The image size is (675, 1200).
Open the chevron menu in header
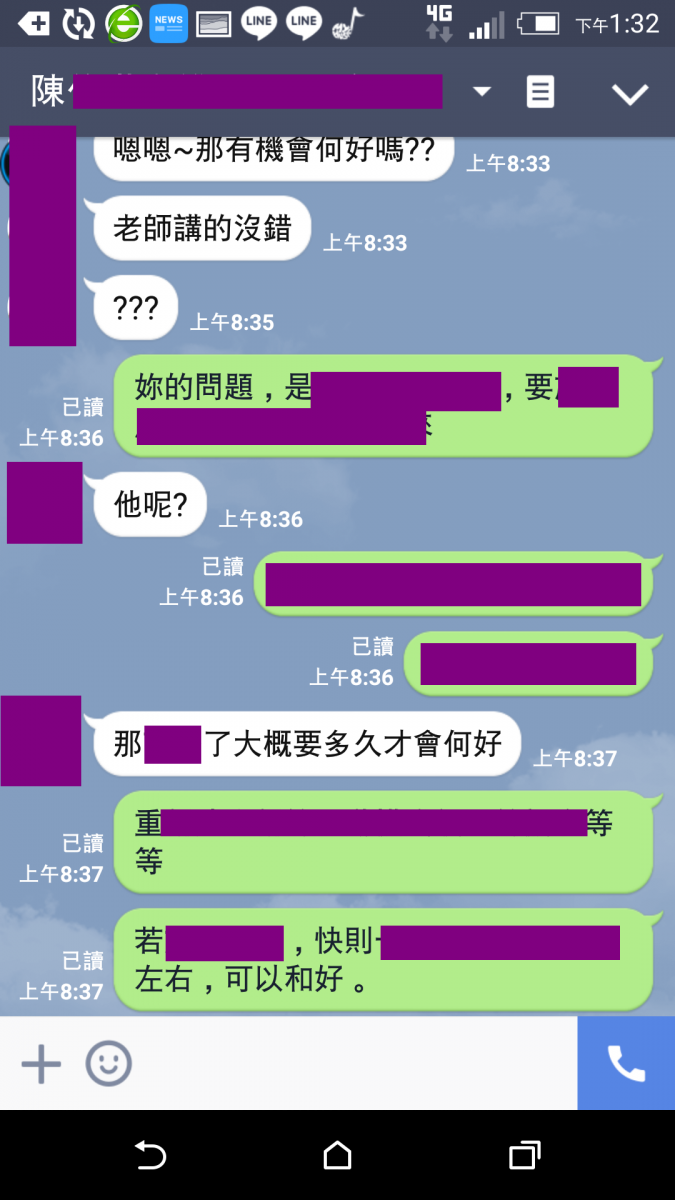click(630, 94)
